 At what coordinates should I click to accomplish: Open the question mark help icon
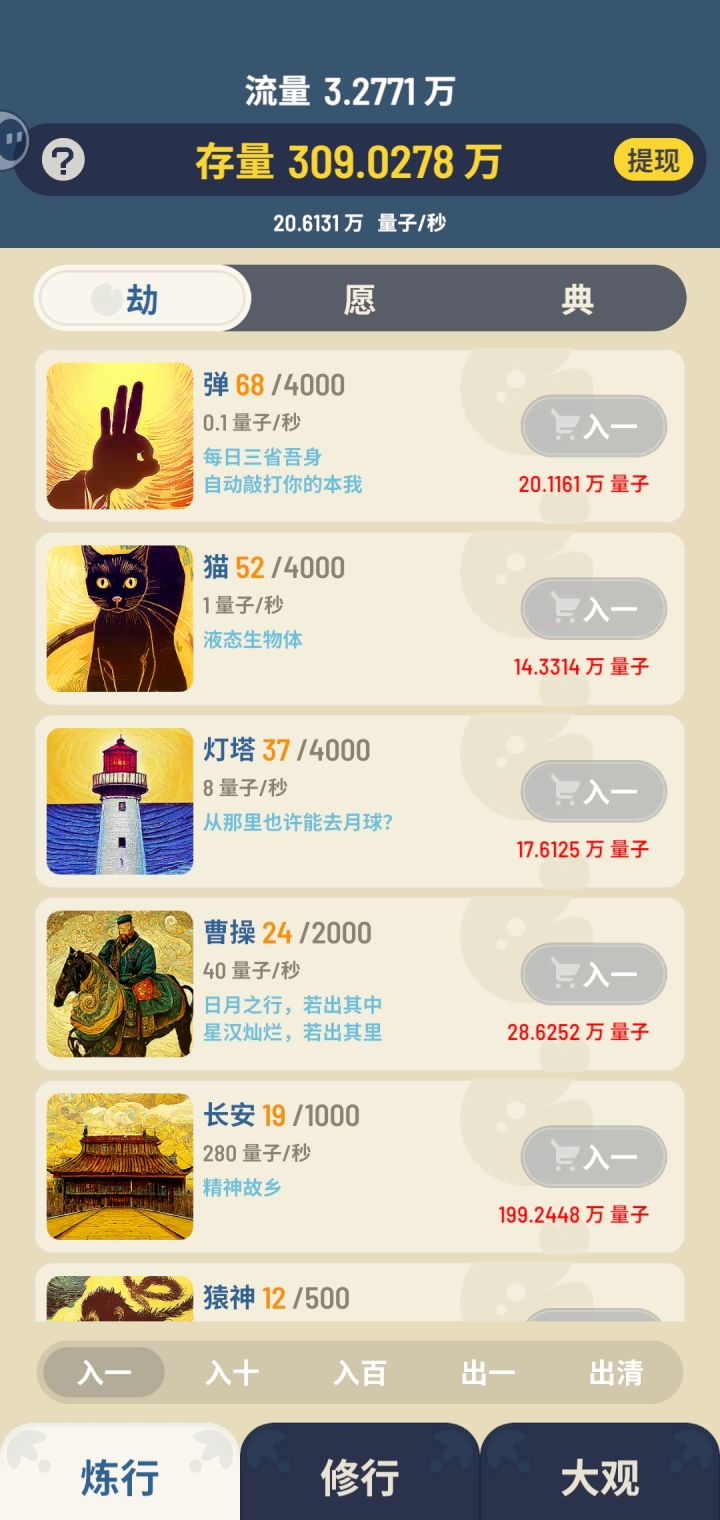click(x=62, y=158)
